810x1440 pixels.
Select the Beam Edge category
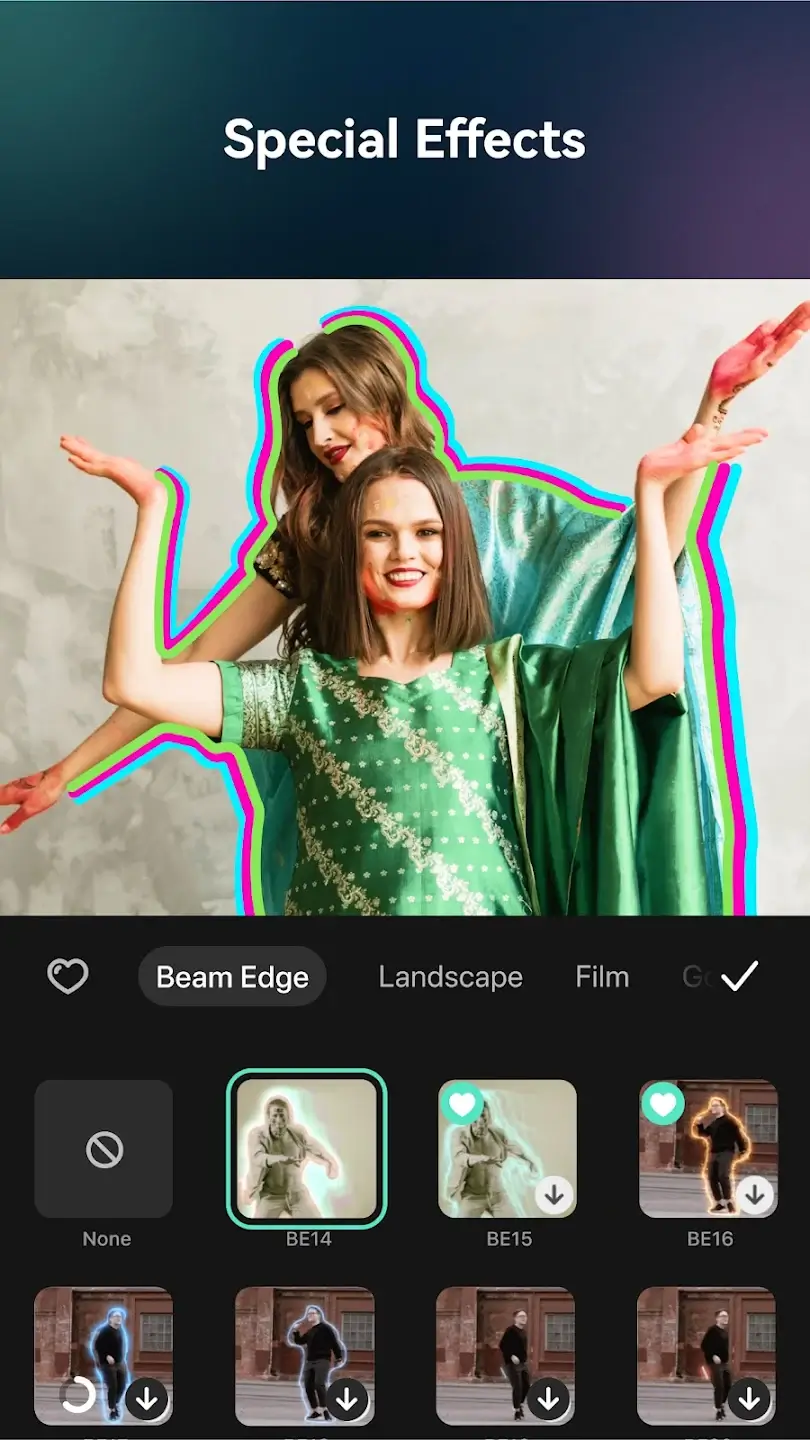[x=232, y=977]
